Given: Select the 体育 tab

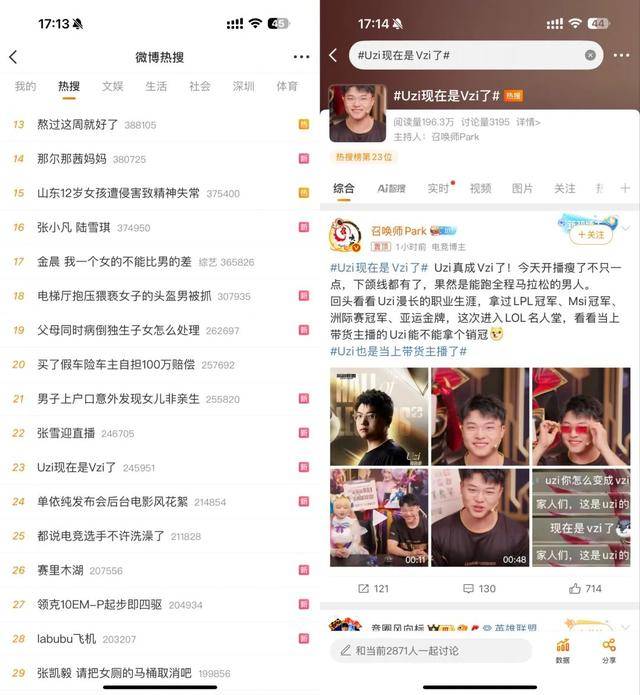Looking at the screenshot, I should [x=287, y=87].
